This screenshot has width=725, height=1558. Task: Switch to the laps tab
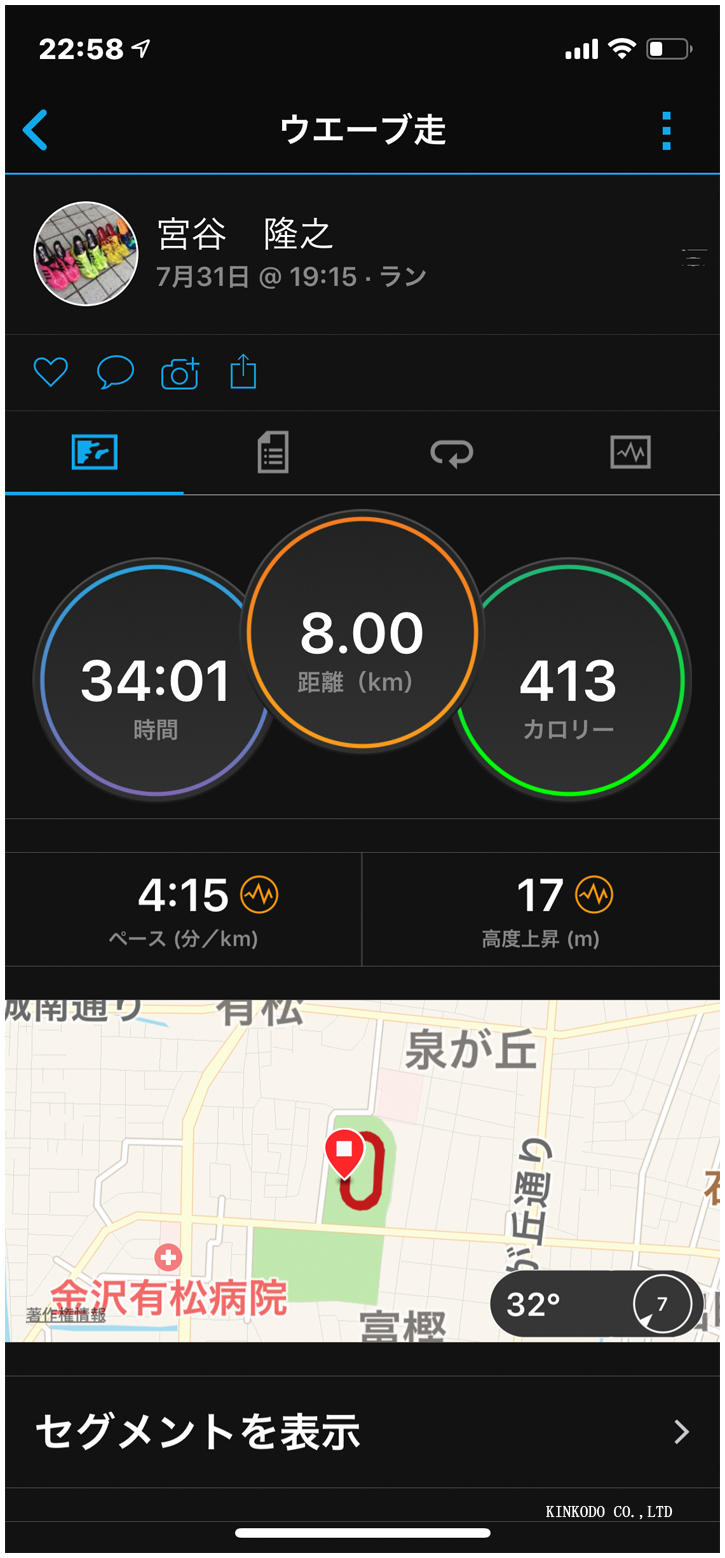(x=451, y=453)
